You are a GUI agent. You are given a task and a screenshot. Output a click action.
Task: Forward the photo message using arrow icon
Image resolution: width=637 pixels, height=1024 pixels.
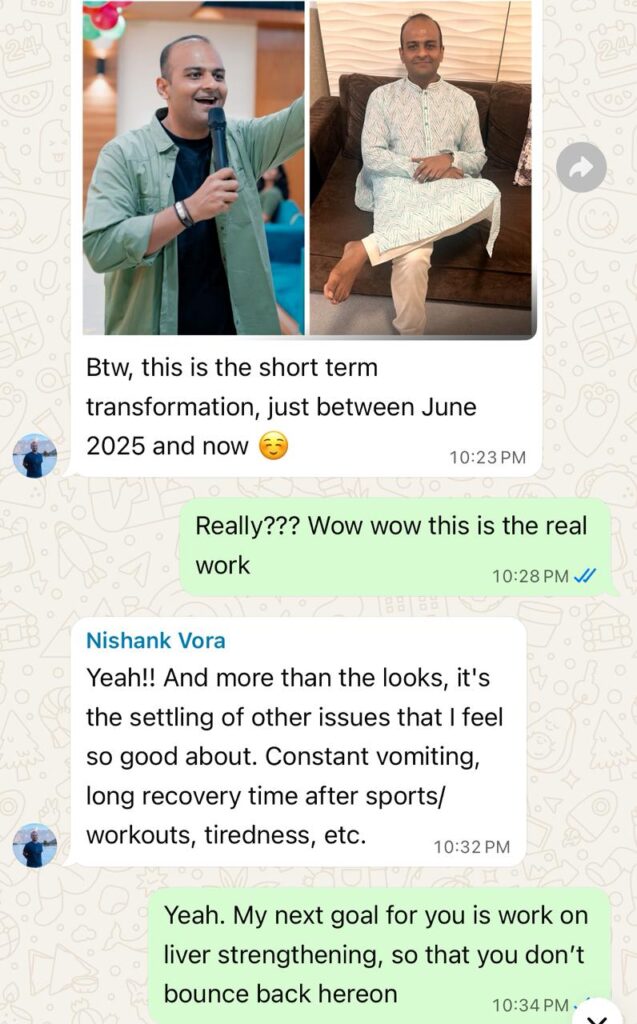click(581, 168)
